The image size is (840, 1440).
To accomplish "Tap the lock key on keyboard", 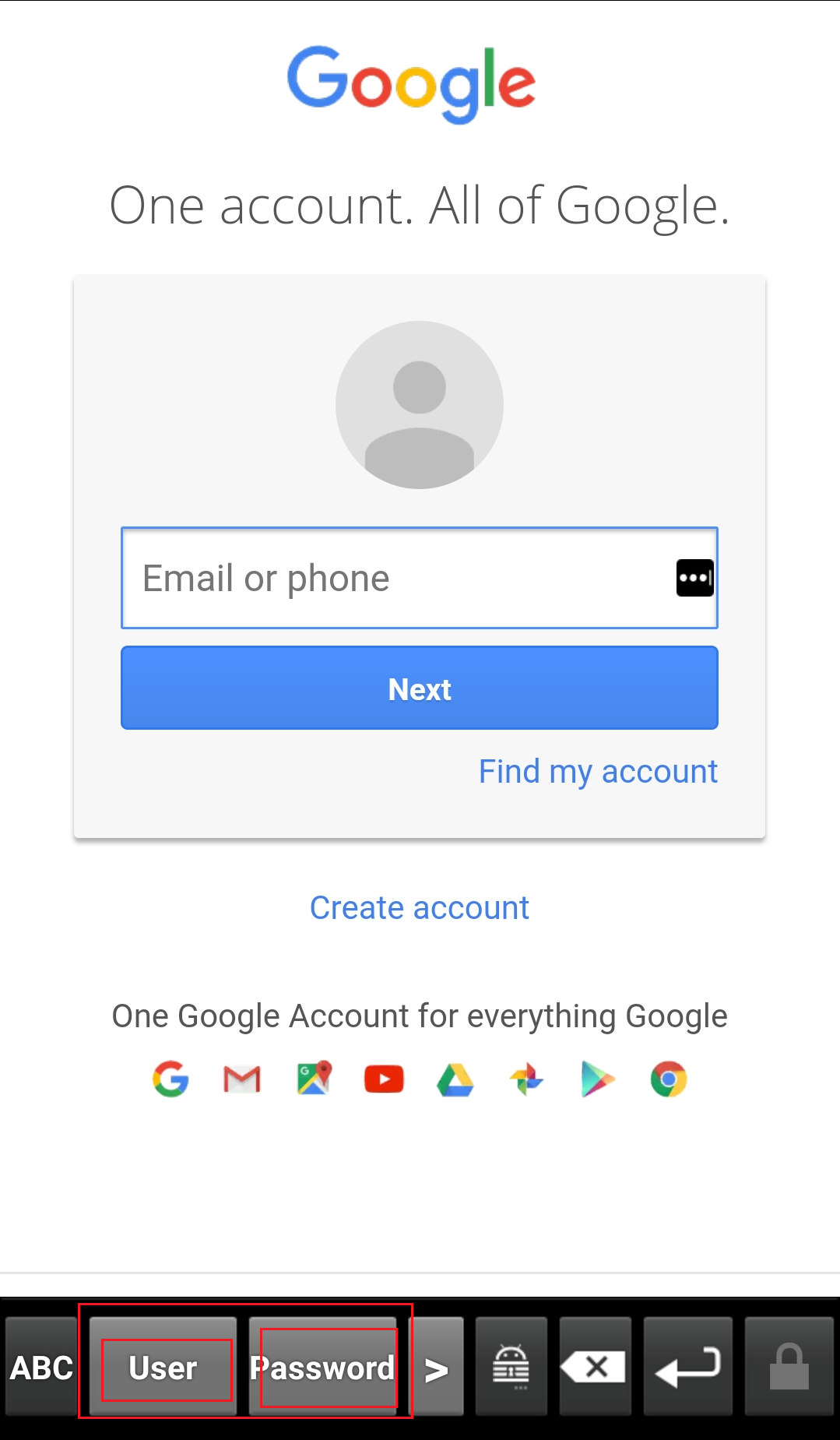I will [x=789, y=1368].
